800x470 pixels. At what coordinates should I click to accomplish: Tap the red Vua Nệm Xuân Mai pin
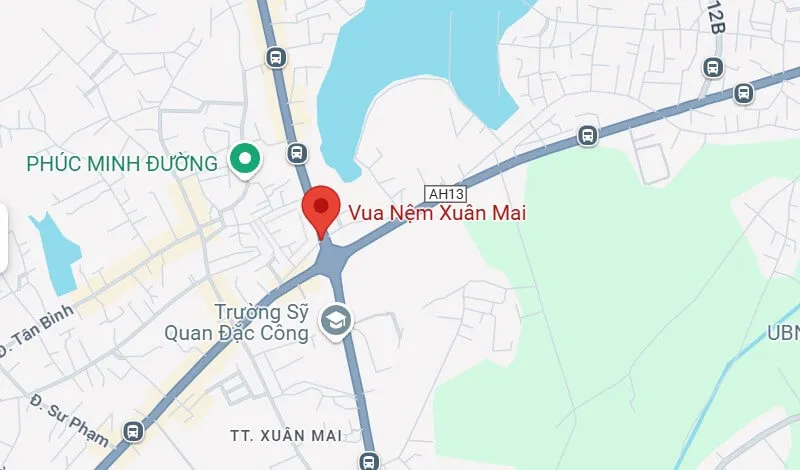tap(320, 209)
